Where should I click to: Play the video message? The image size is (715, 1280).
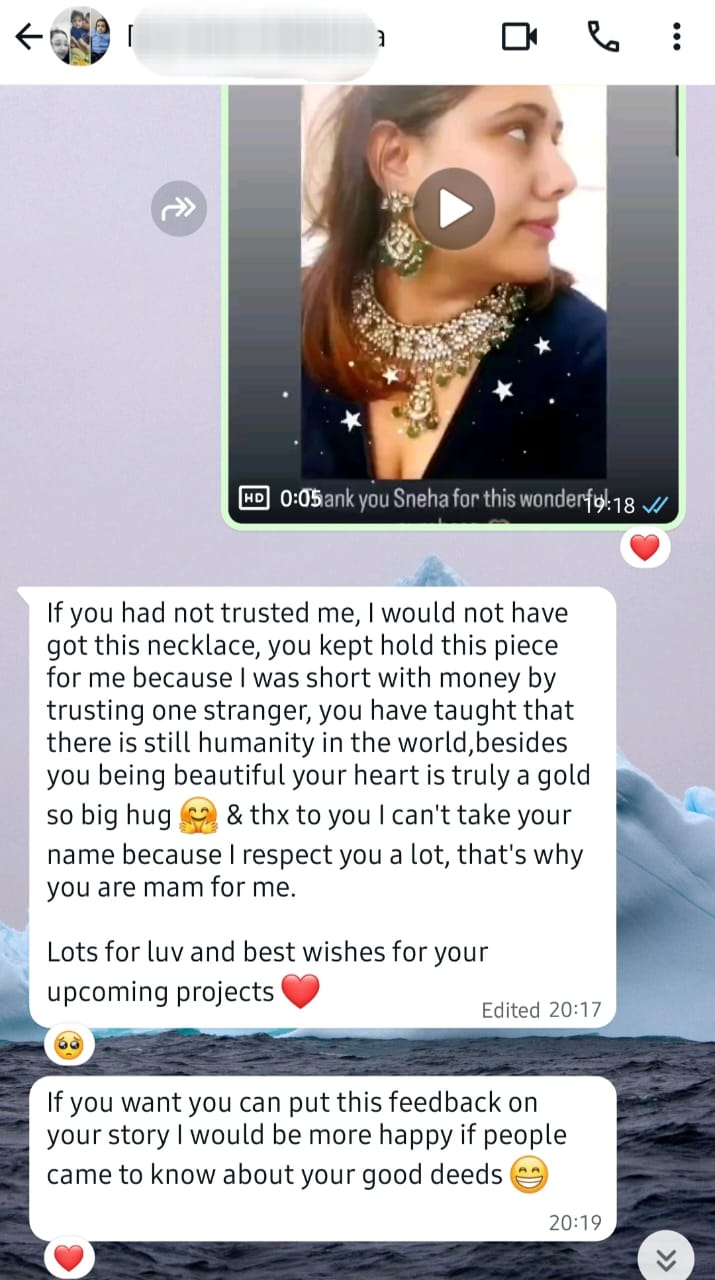454,209
